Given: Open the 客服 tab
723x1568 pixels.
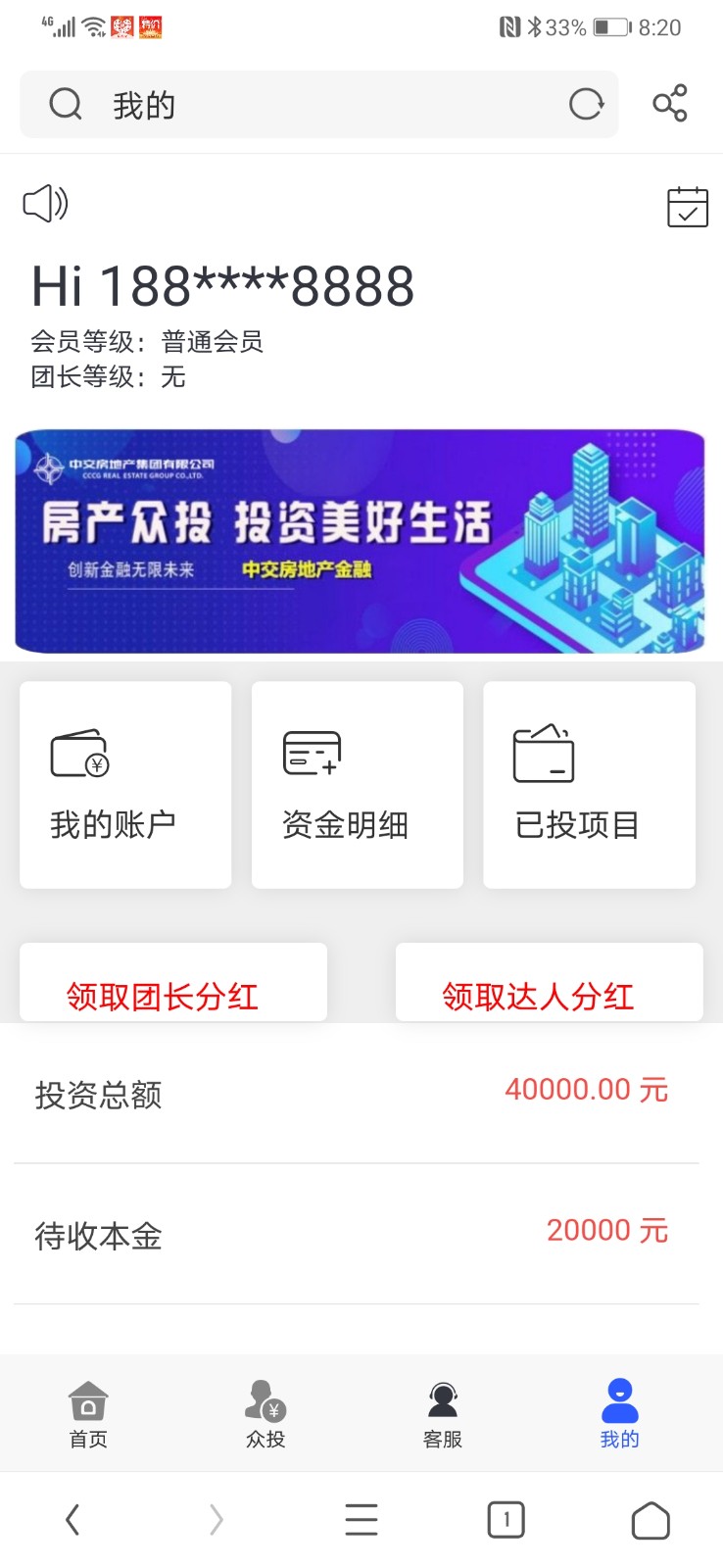Looking at the screenshot, I should [x=443, y=1413].
